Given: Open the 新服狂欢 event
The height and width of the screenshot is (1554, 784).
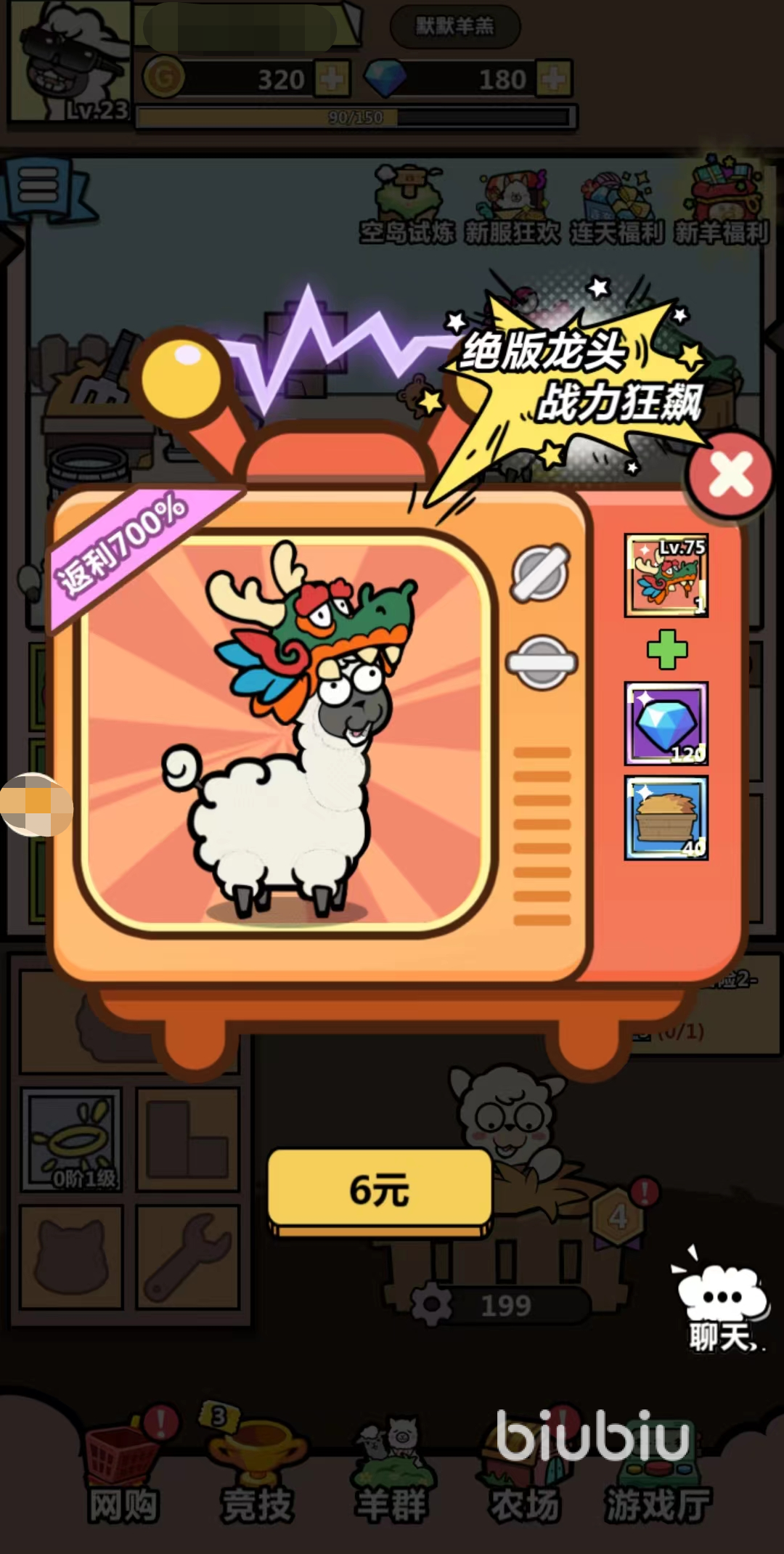Looking at the screenshot, I should (513, 207).
